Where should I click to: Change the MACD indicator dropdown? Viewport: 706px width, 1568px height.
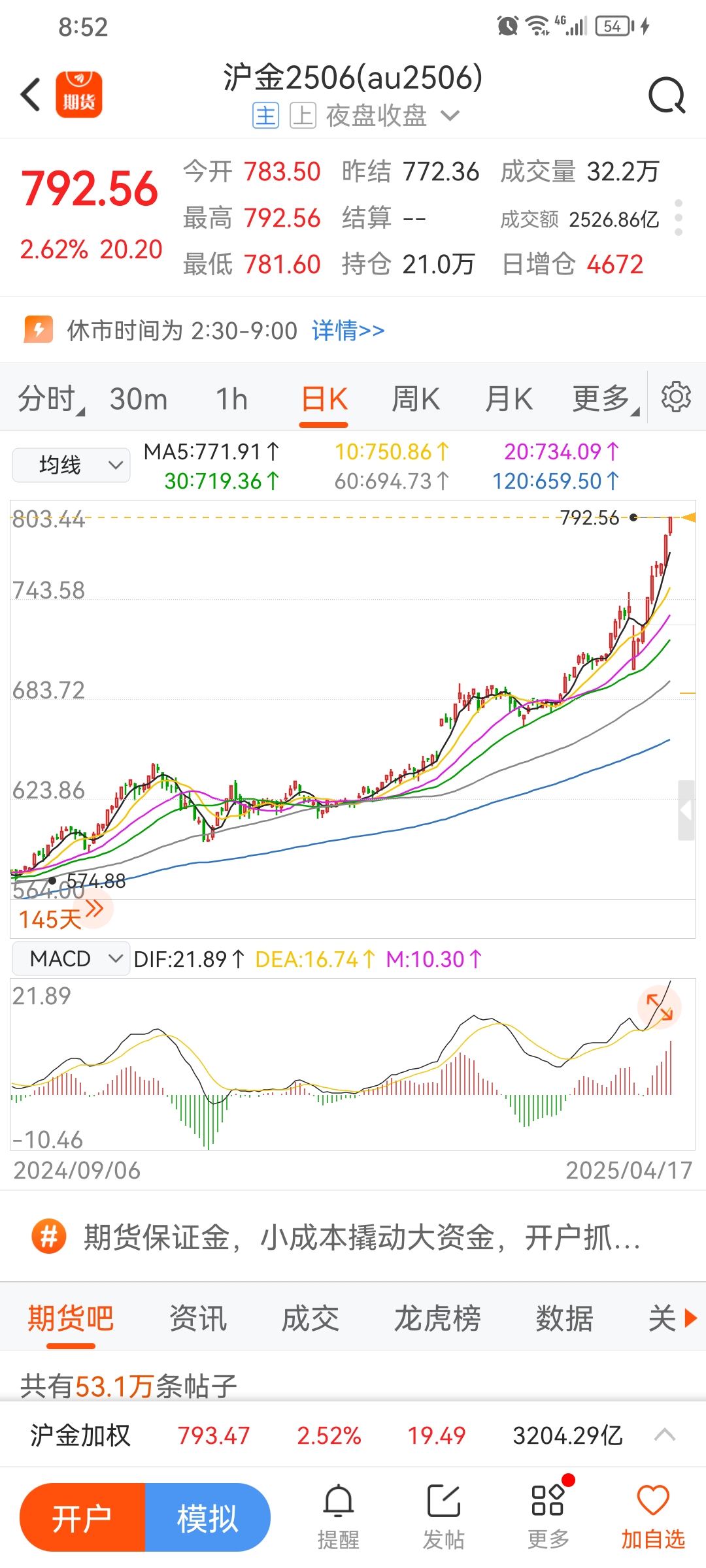[71, 958]
